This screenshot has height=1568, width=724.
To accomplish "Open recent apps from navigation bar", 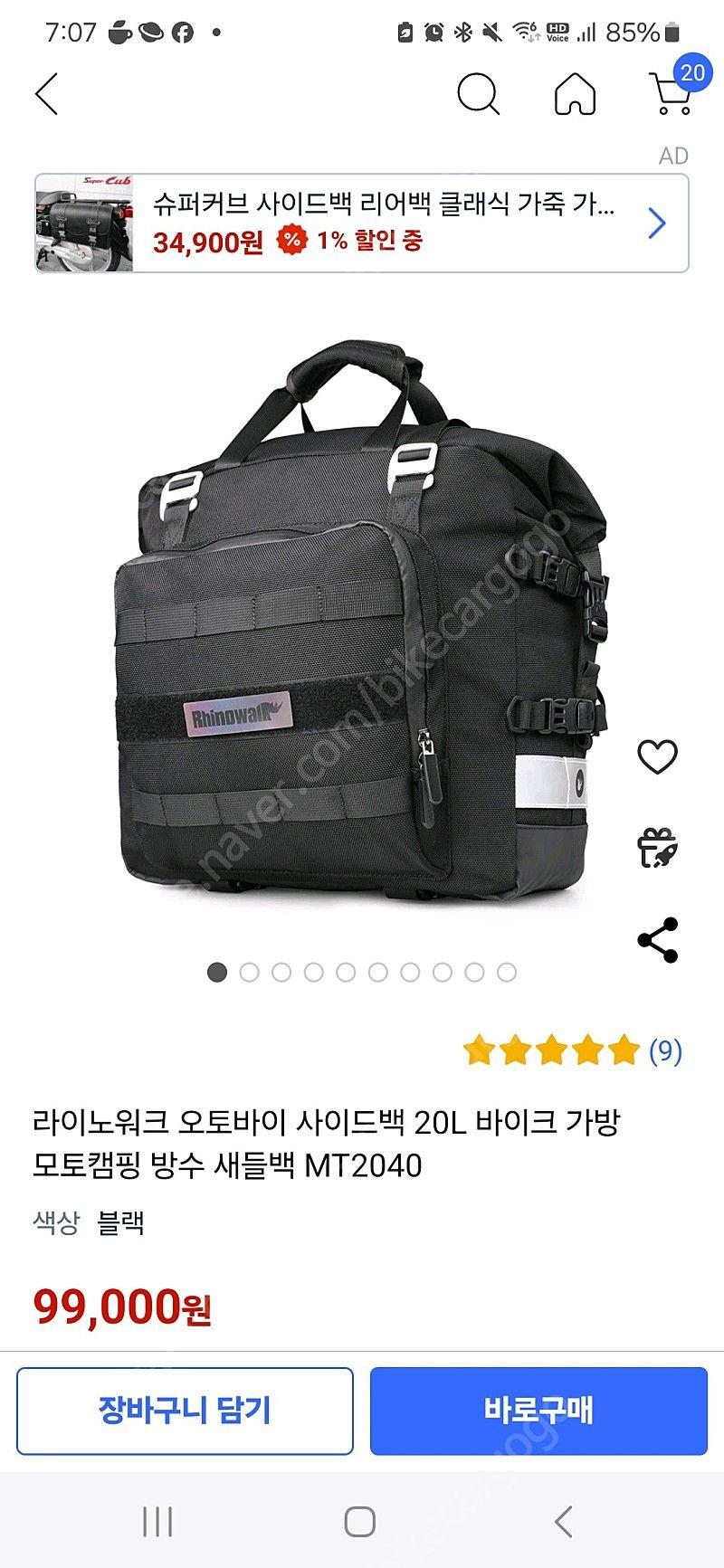I will [x=157, y=1522].
